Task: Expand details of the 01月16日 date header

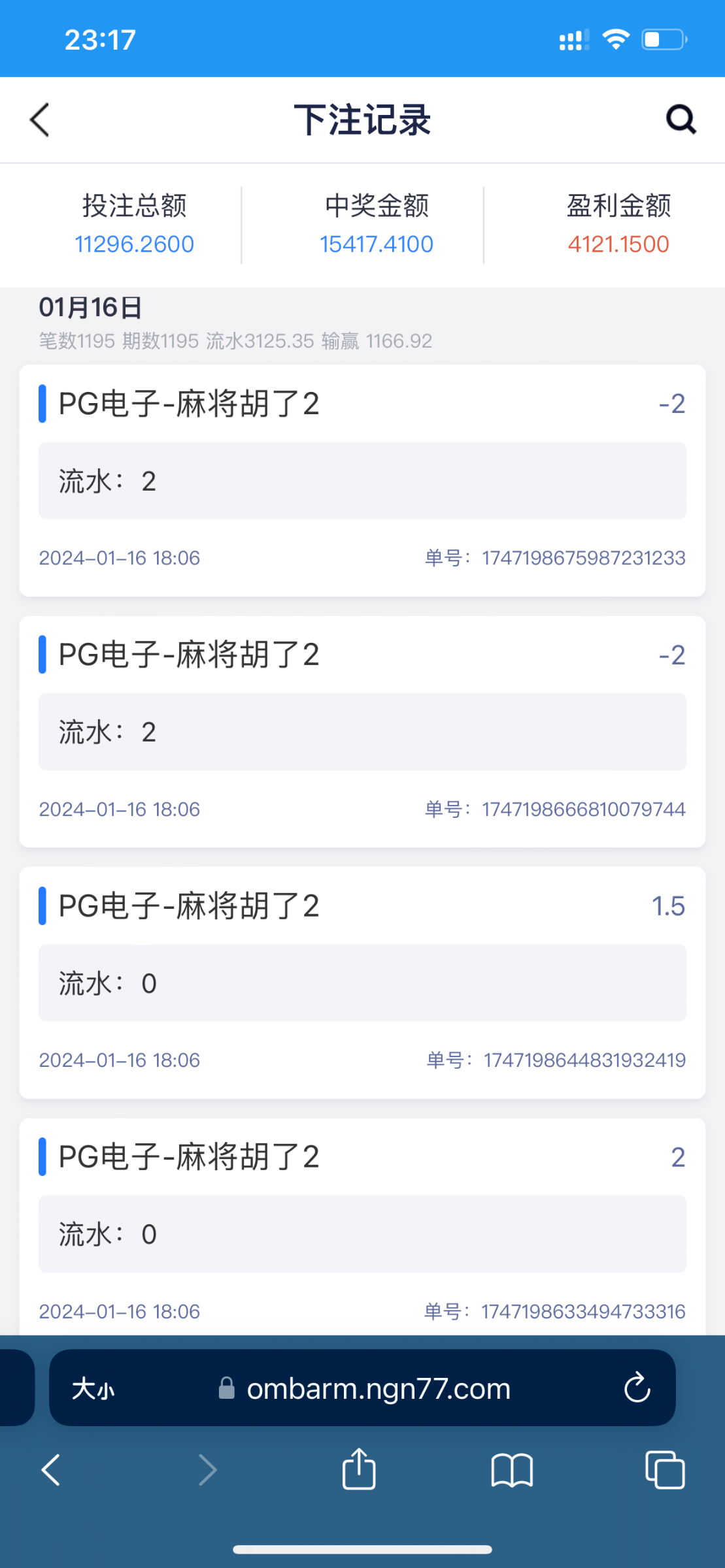Action: [90, 307]
